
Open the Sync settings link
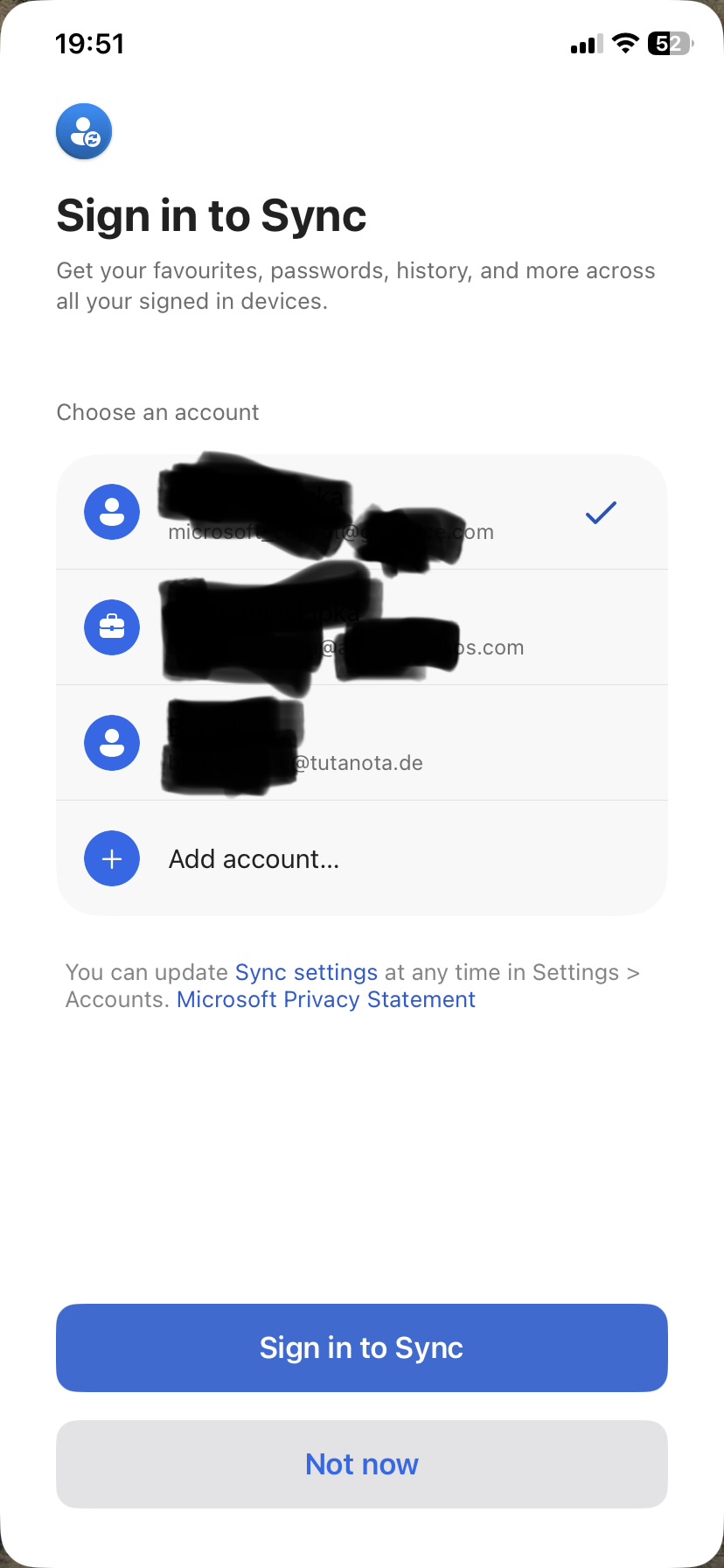(x=306, y=972)
